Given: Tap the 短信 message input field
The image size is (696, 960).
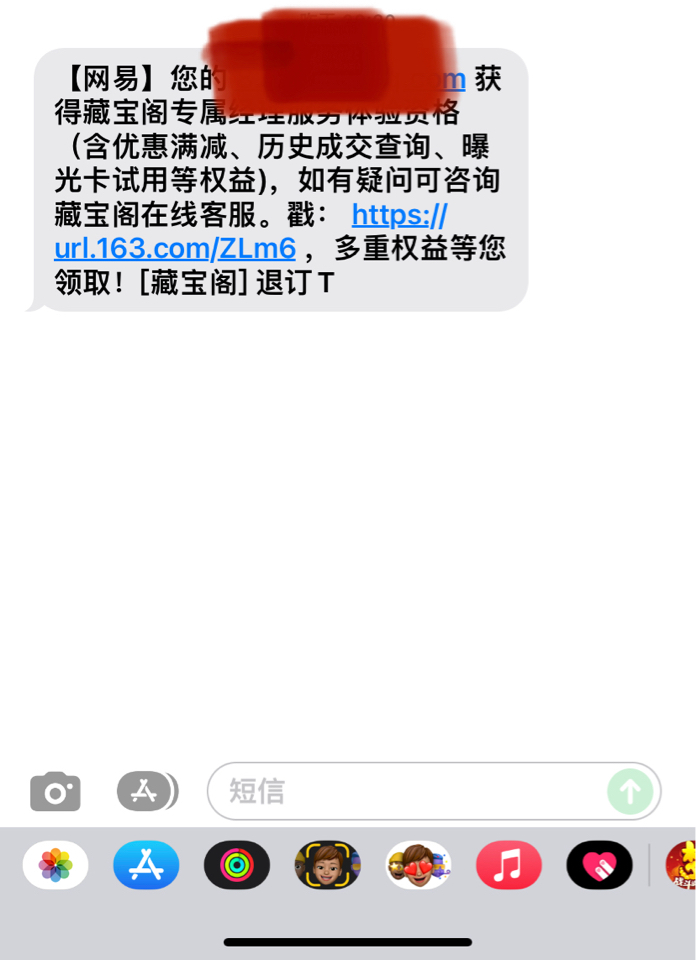Looking at the screenshot, I should tap(410, 792).
